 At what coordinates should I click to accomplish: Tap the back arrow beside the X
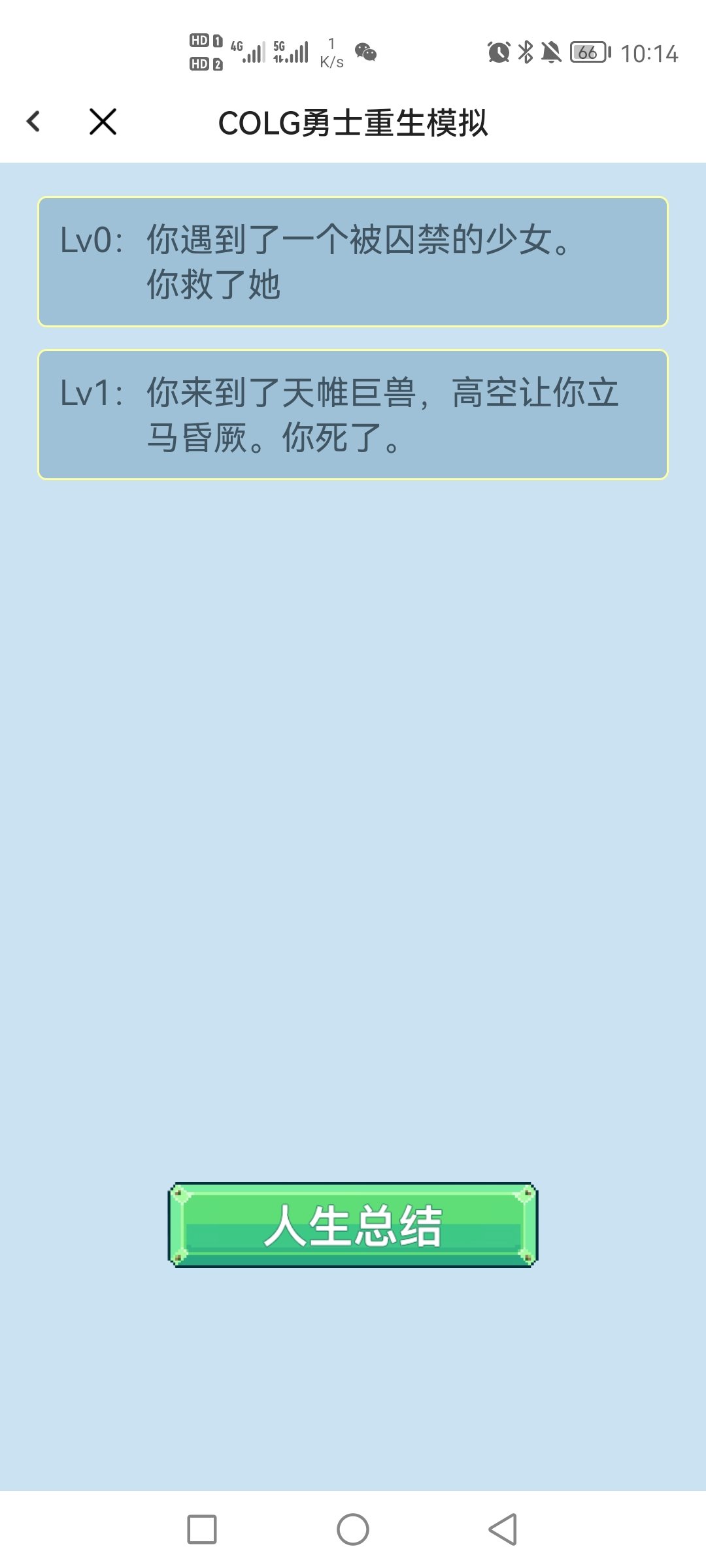34,122
